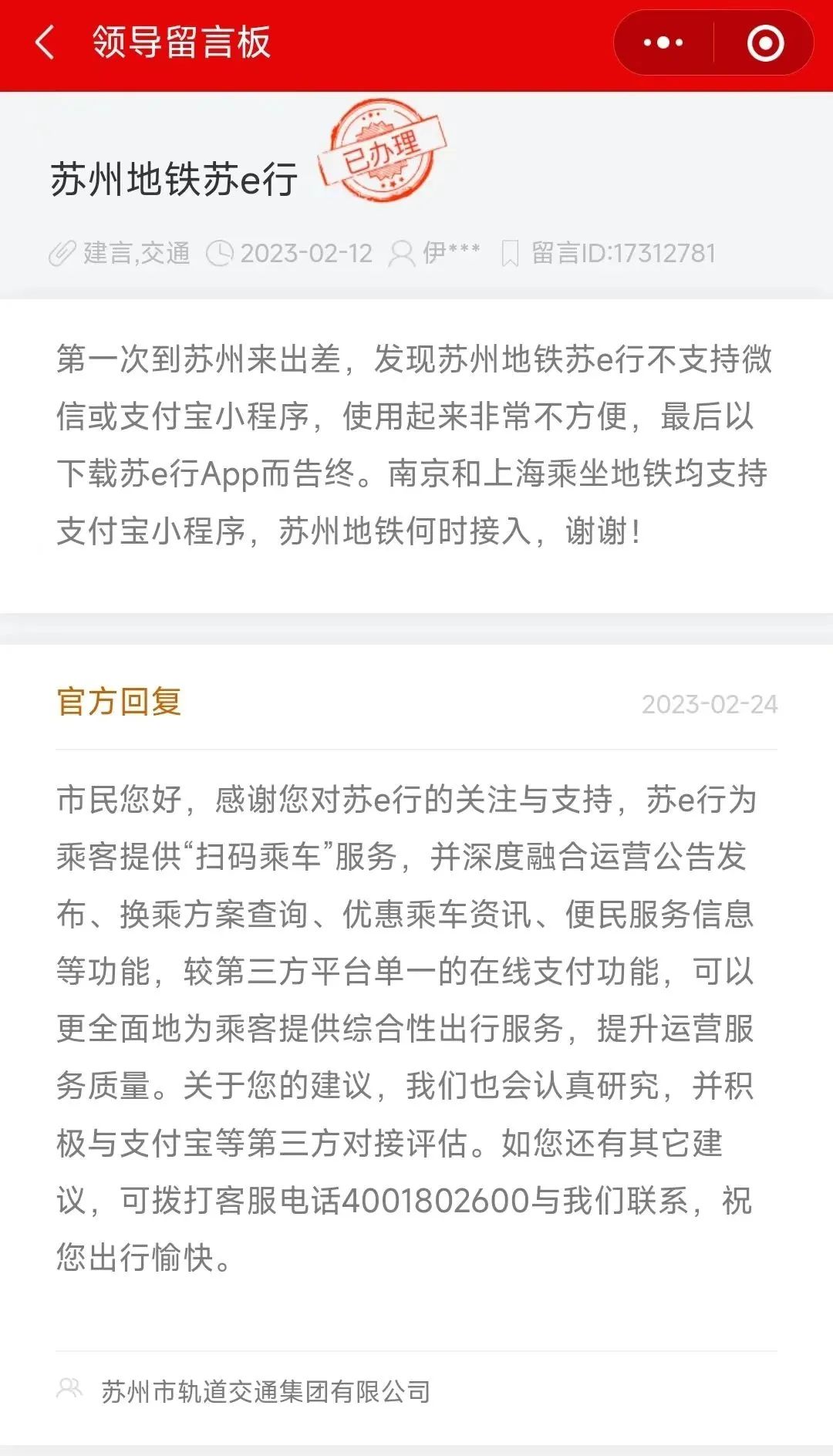Click the bookmark icon before 留言ID:17312781

click(x=511, y=252)
